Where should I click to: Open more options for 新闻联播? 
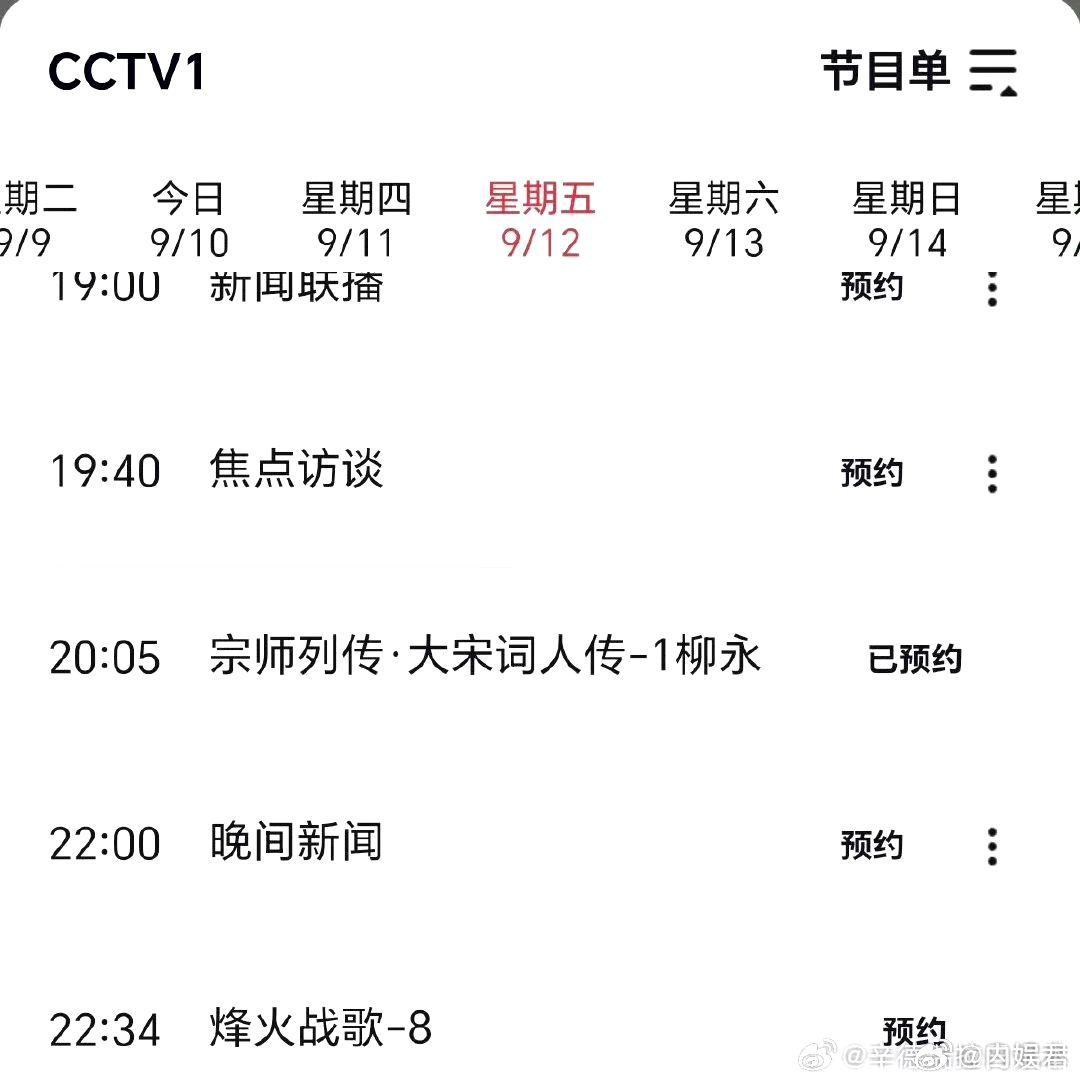click(992, 288)
